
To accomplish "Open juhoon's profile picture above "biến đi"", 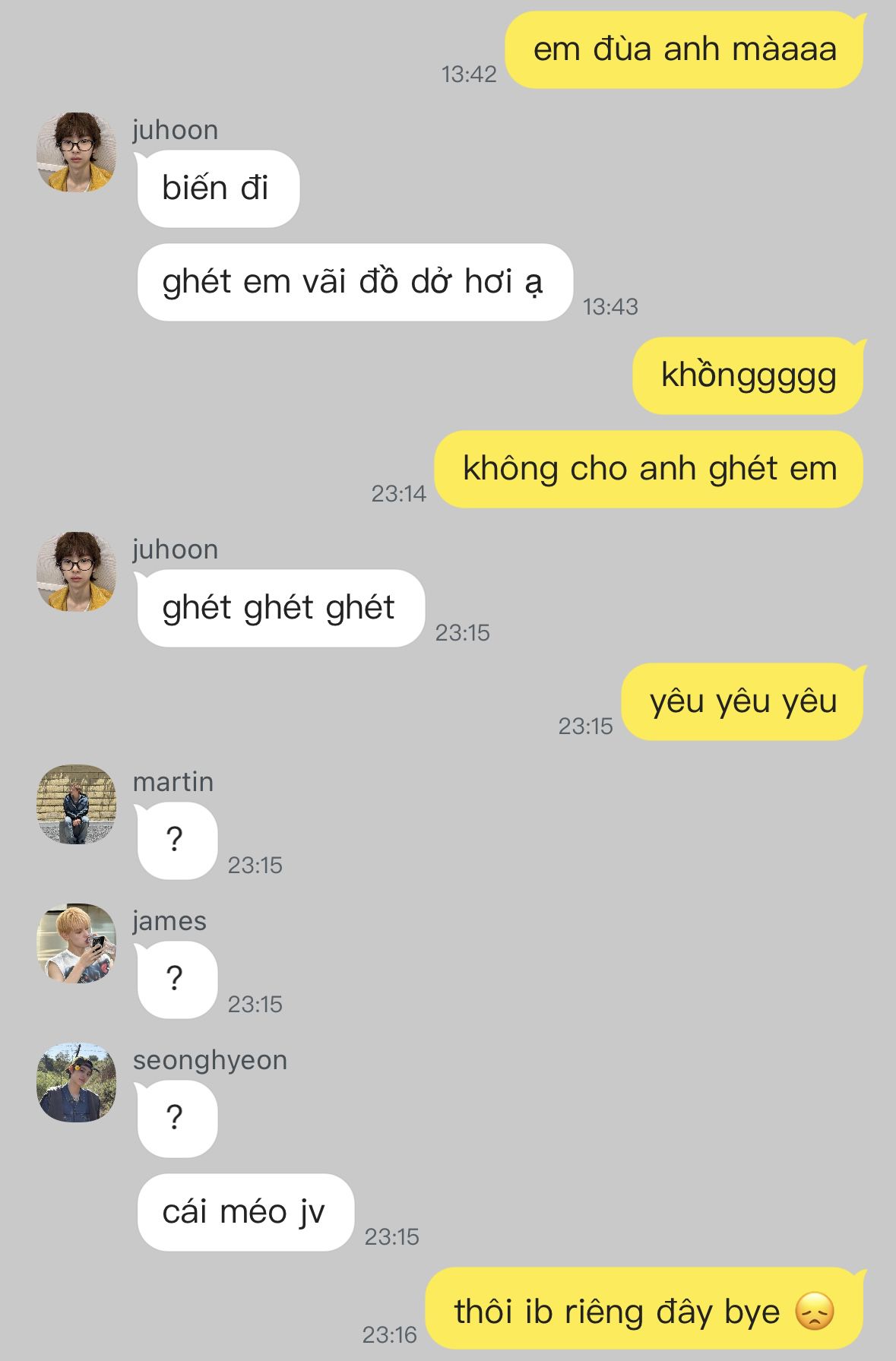I will coord(76,152).
